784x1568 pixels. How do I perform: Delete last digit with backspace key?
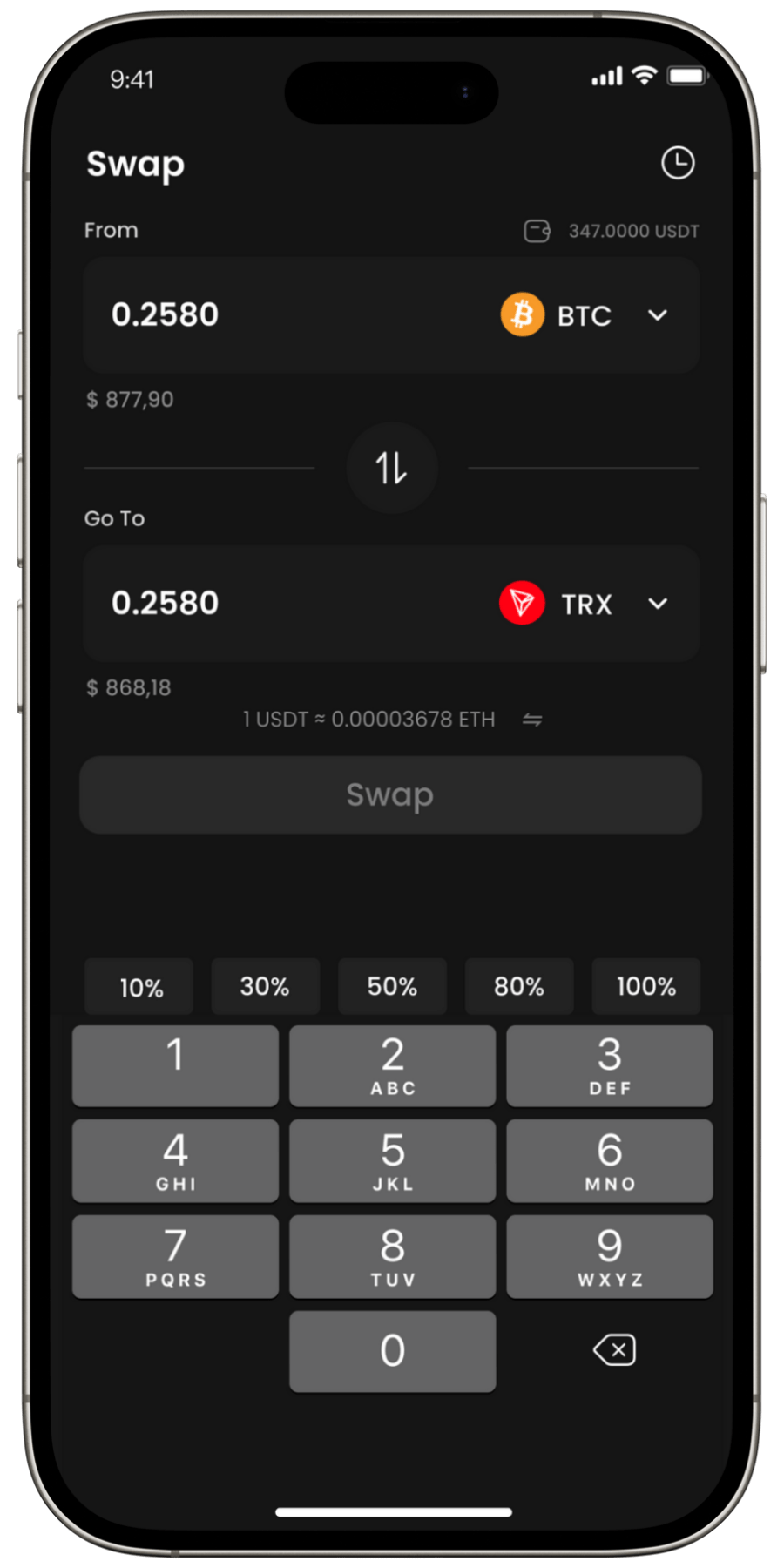614,1350
